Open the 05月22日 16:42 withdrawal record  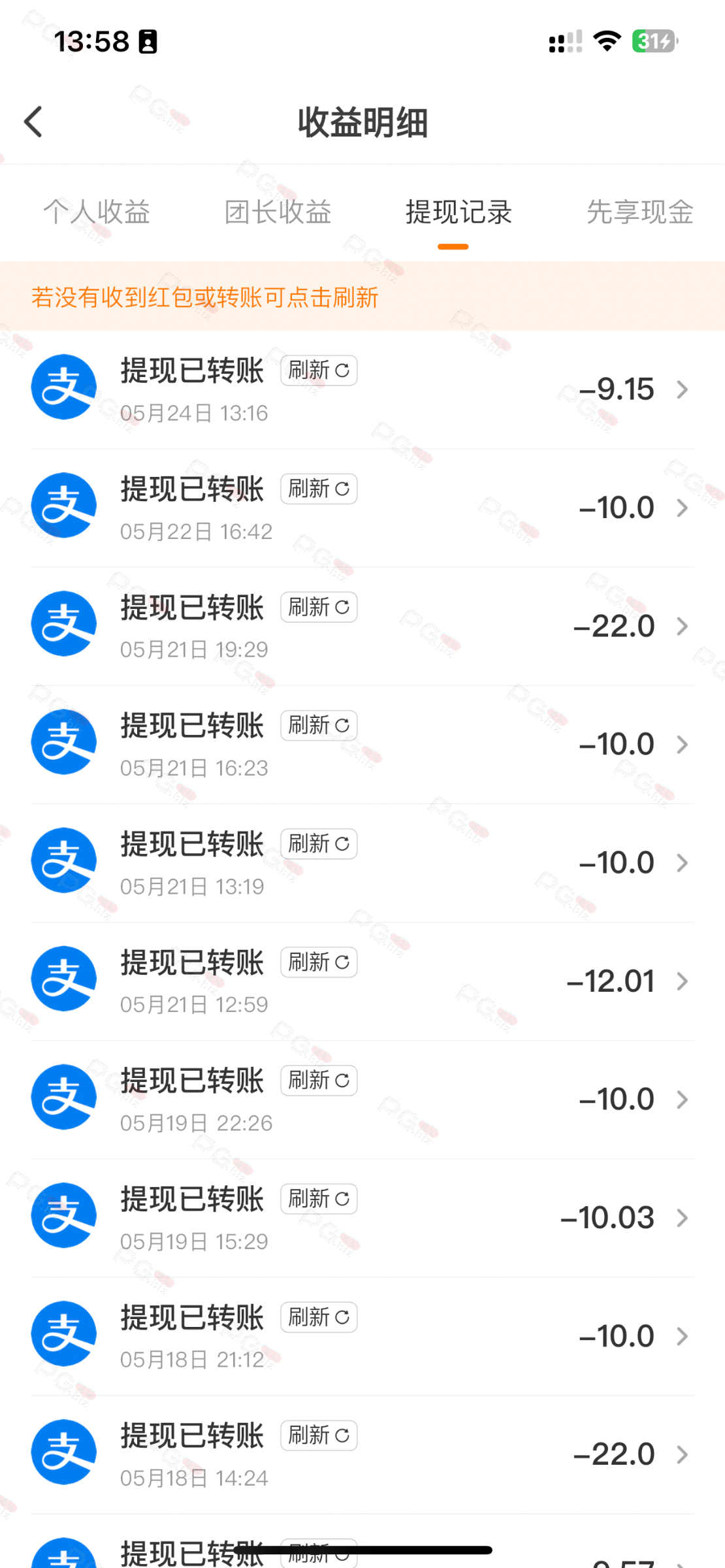pyautogui.click(x=362, y=508)
